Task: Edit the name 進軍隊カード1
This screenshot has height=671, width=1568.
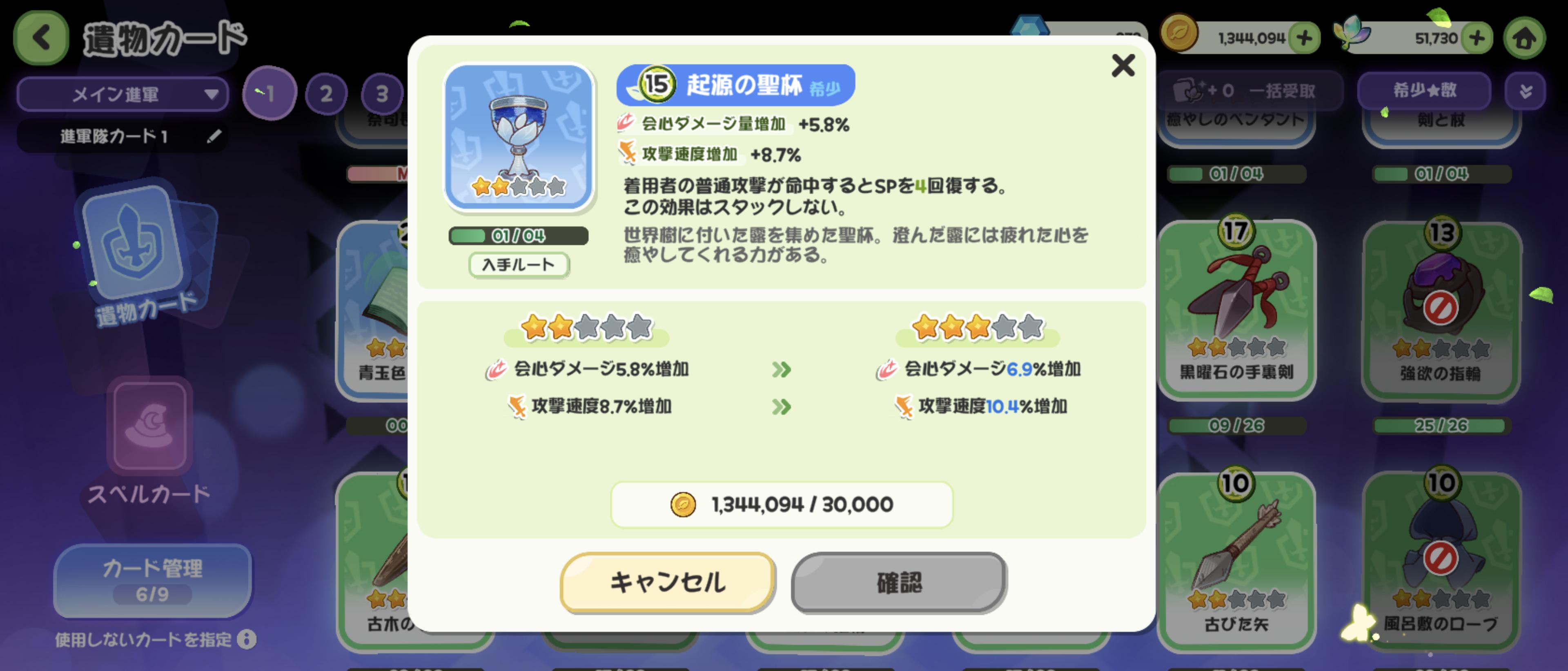Action: point(214,136)
